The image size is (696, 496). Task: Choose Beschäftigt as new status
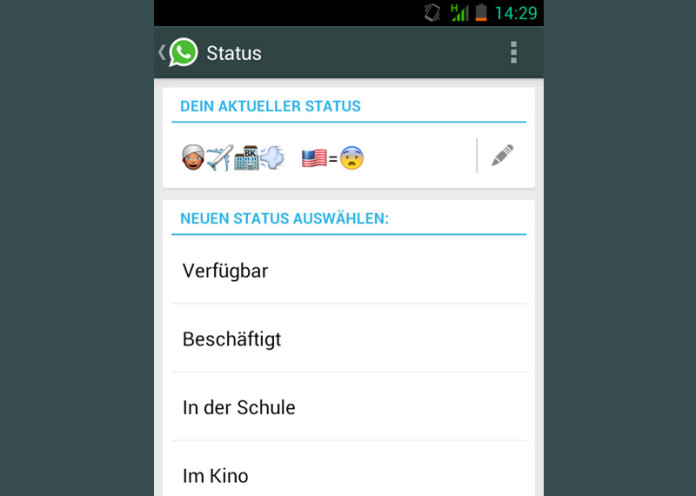coord(348,339)
